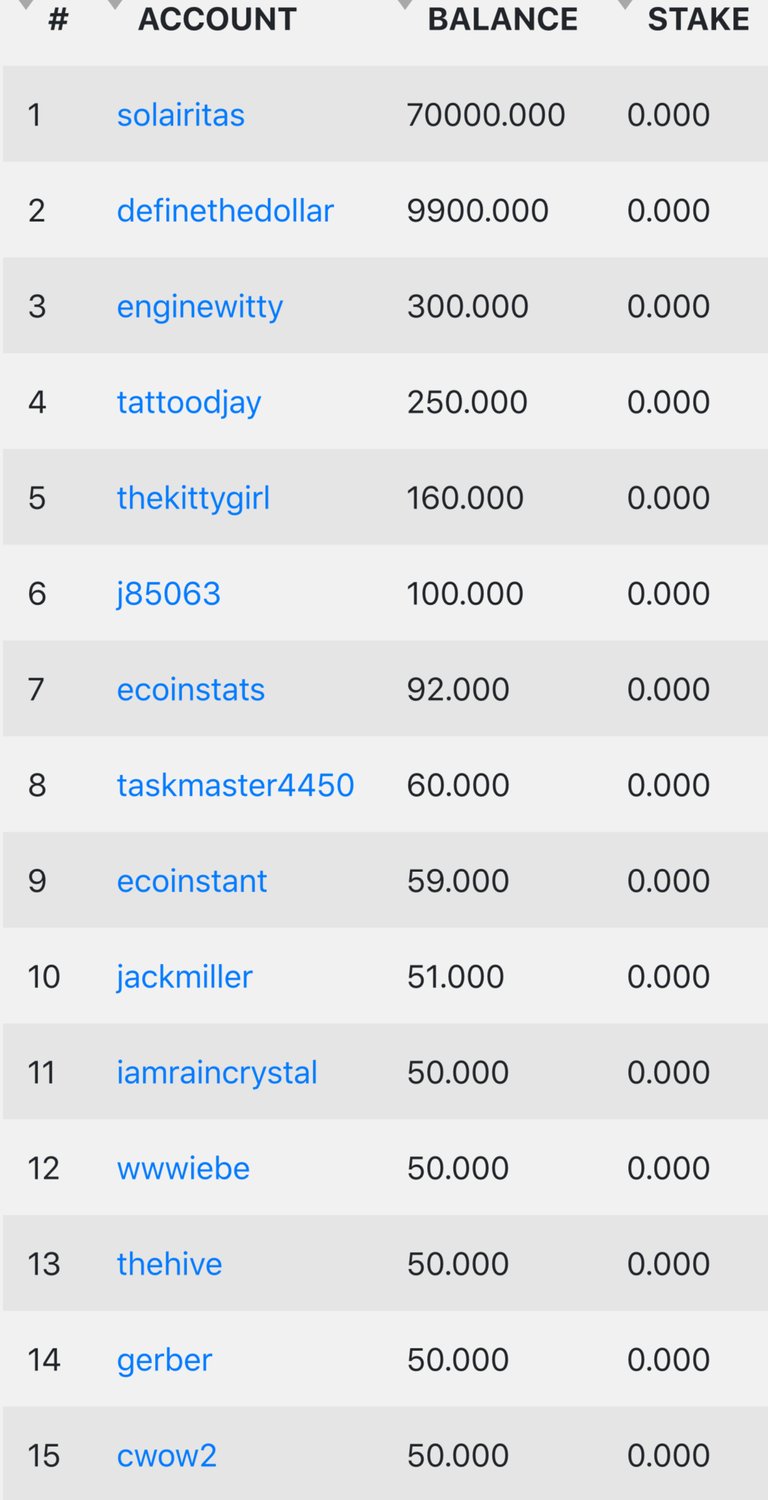Open iamraincrystal's account page
The height and width of the screenshot is (1500, 768).
coord(217,1073)
